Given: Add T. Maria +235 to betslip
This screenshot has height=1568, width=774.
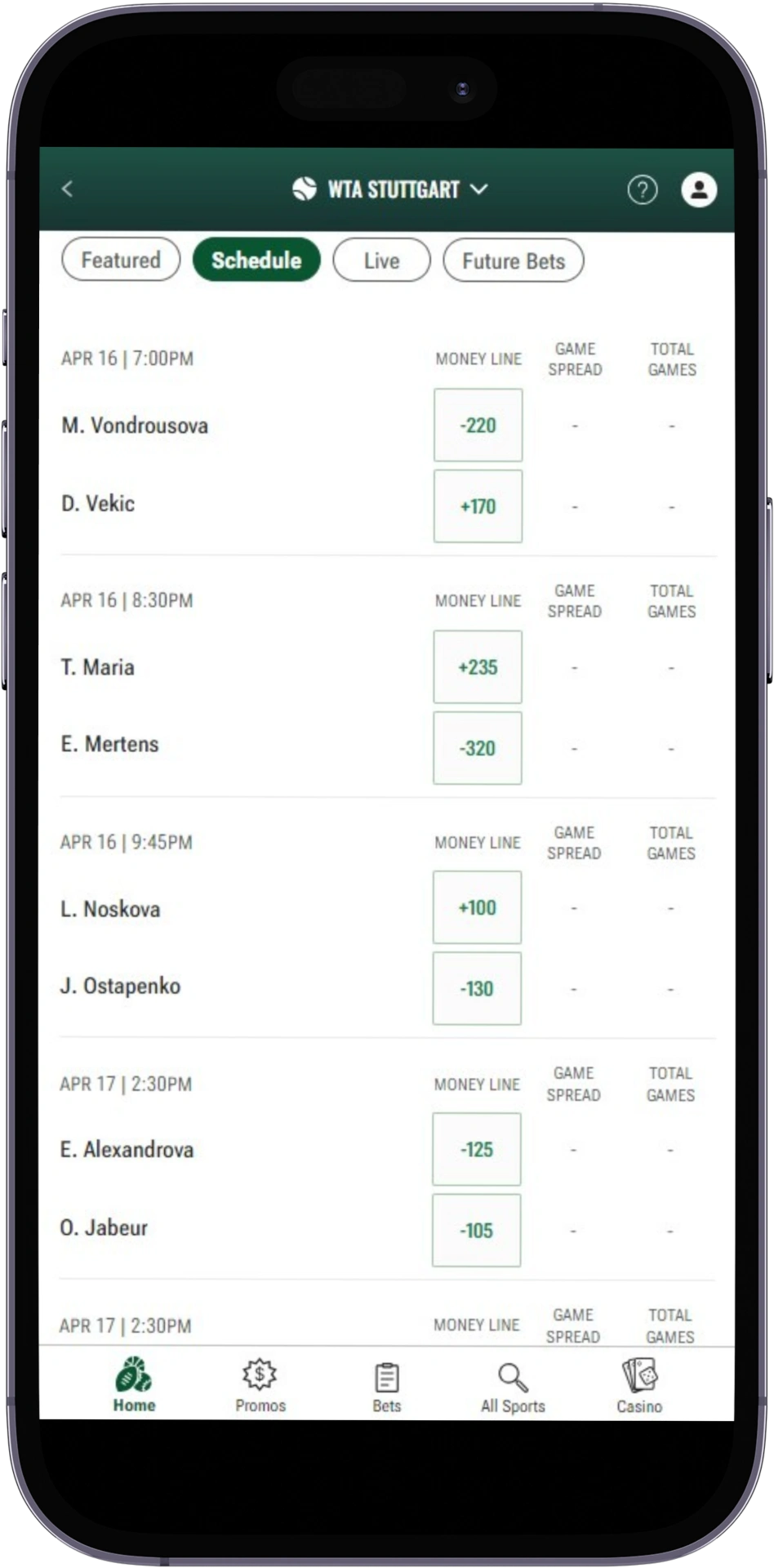Looking at the screenshot, I should 478,667.
